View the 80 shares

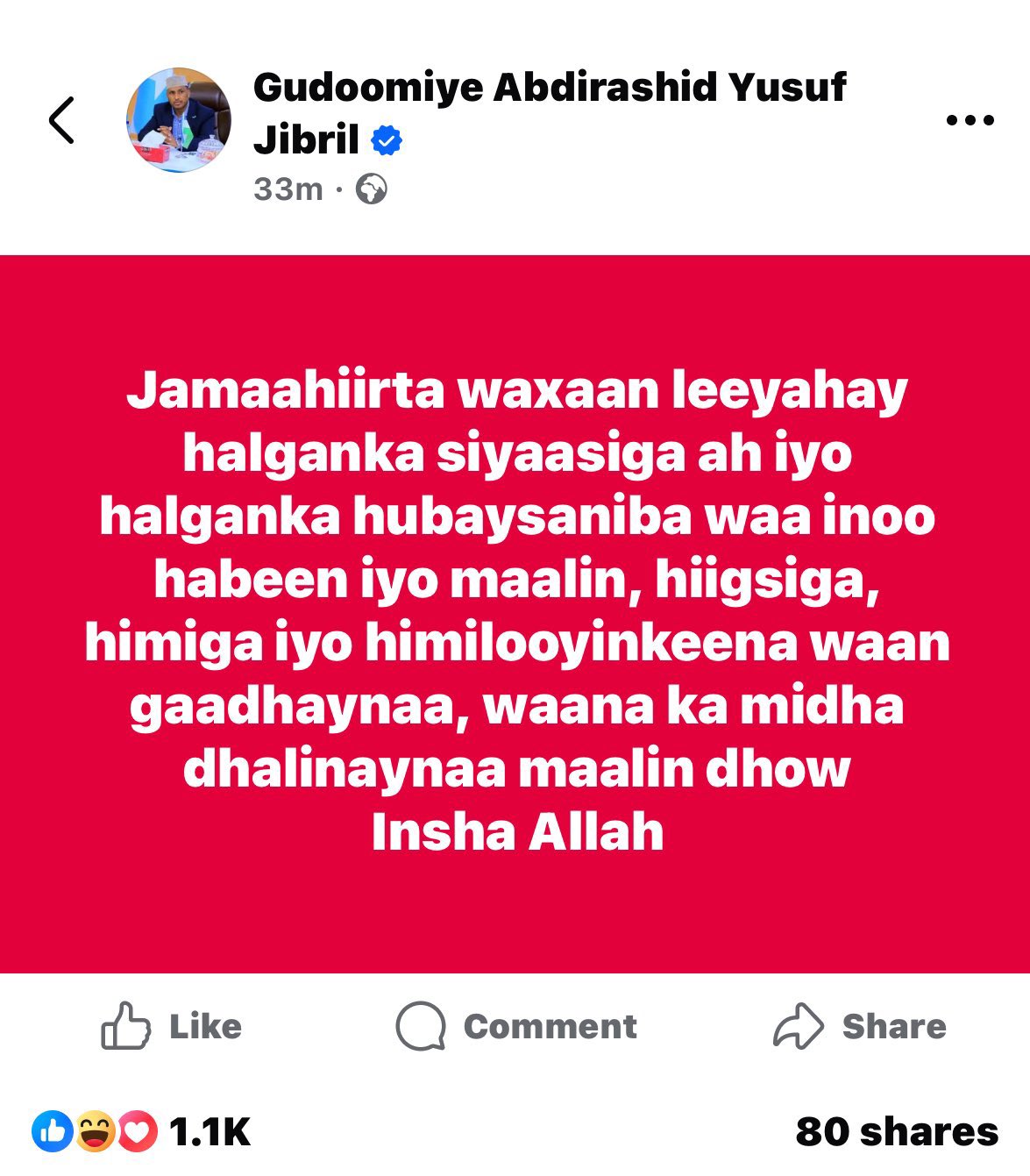click(x=896, y=1131)
